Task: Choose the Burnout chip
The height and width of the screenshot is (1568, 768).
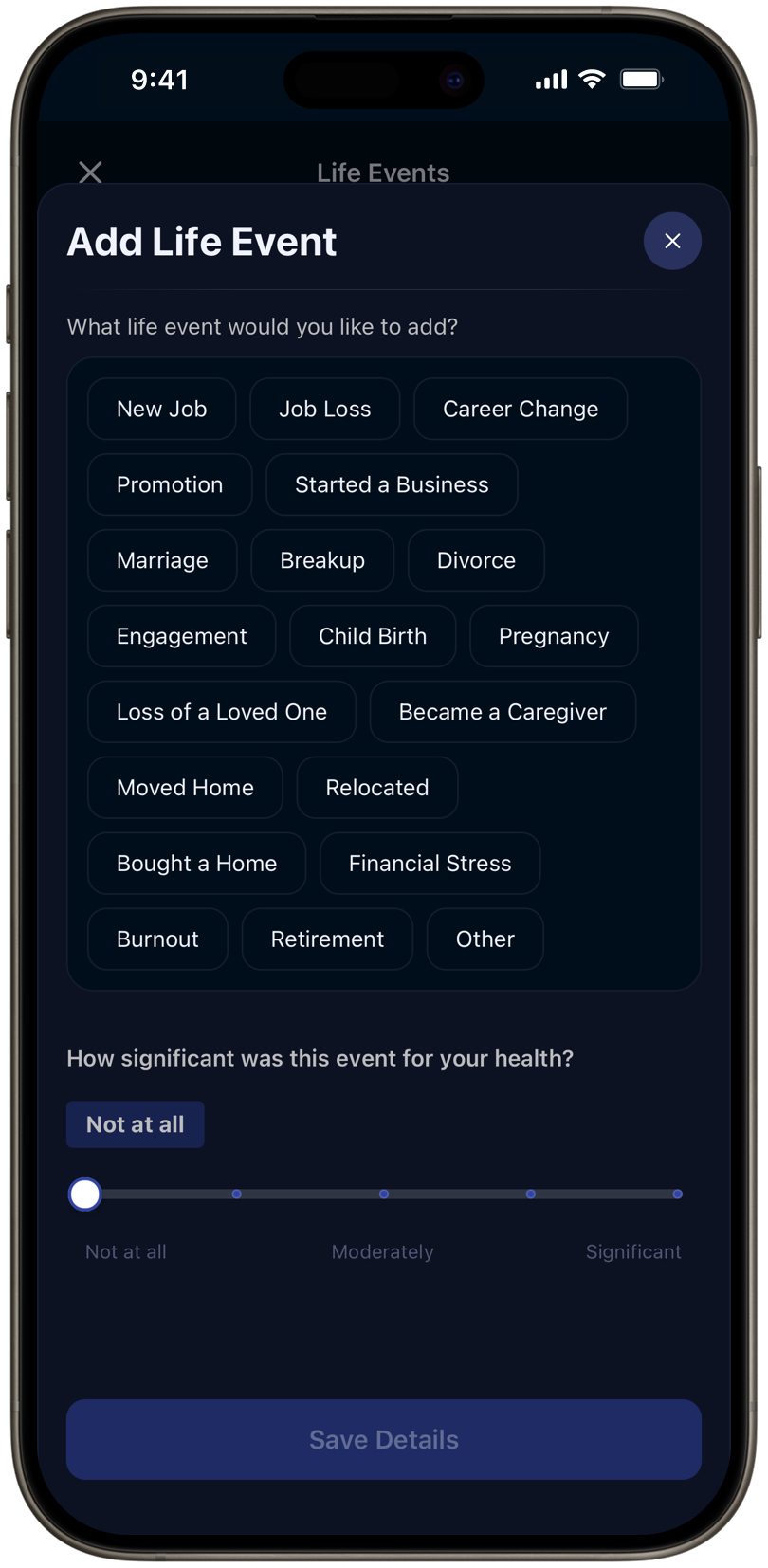Action: click(x=157, y=939)
